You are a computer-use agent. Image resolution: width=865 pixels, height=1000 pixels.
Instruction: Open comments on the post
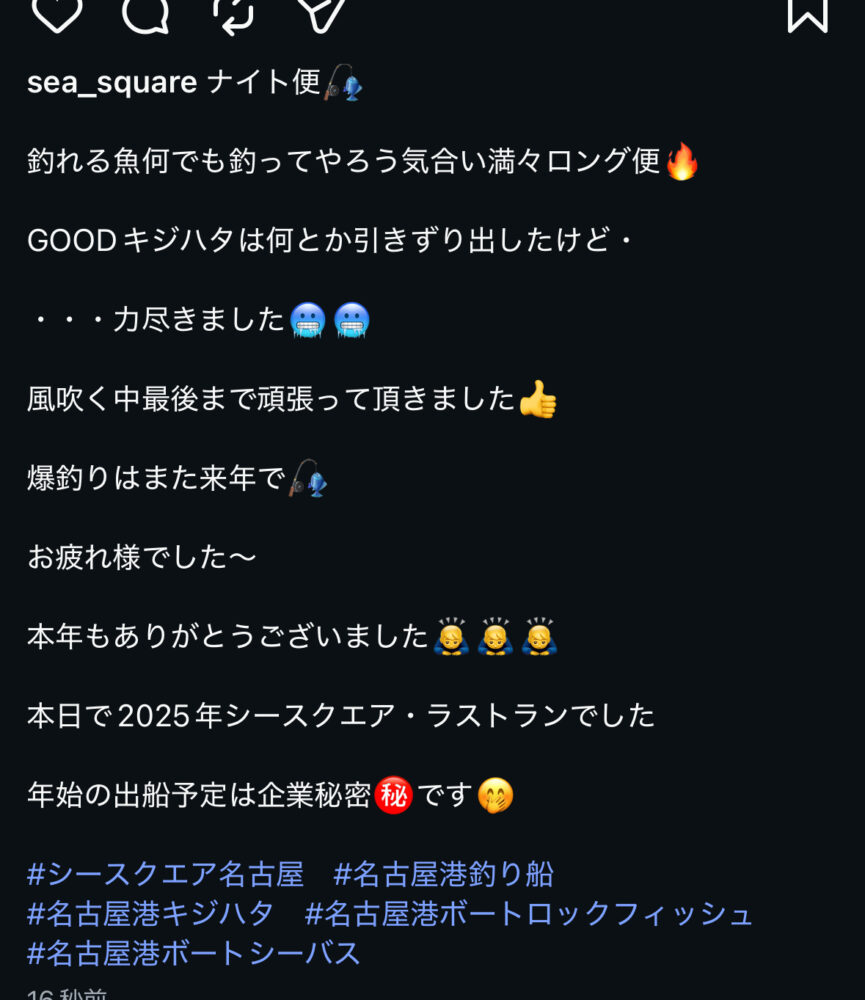[146, 12]
